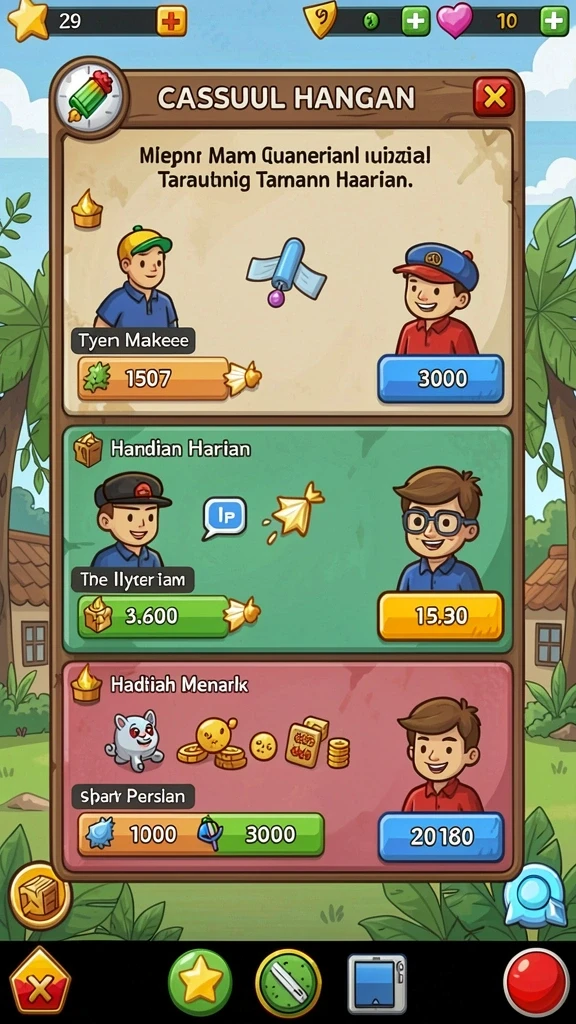Image resolution: width=576 pixels, height=1024 pixels.
Task: Tap the red pentagon X button
Action: [x=40, y=982]
